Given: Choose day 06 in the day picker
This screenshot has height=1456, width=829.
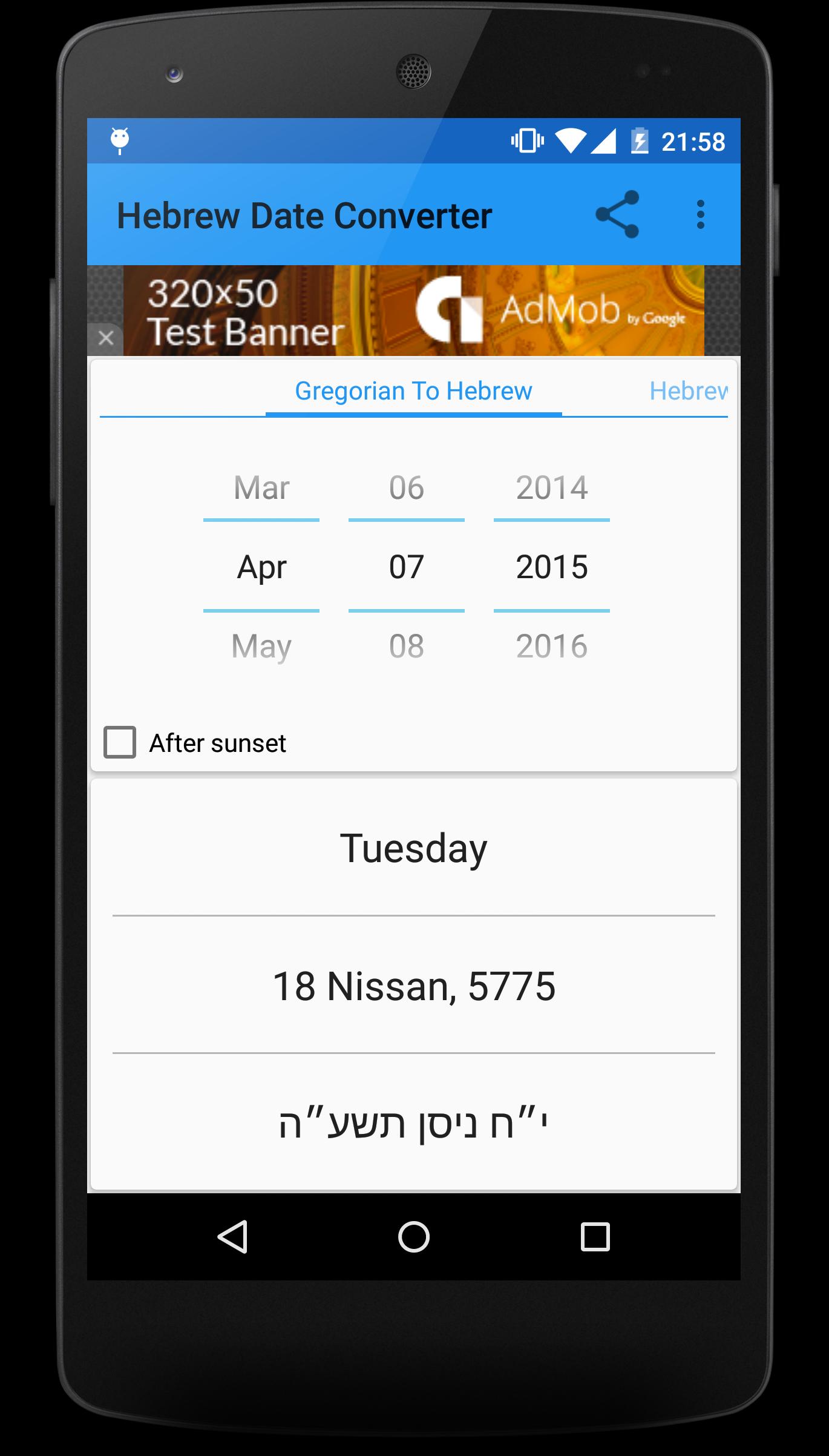Looking at the screenshot, I should [407, 487].
